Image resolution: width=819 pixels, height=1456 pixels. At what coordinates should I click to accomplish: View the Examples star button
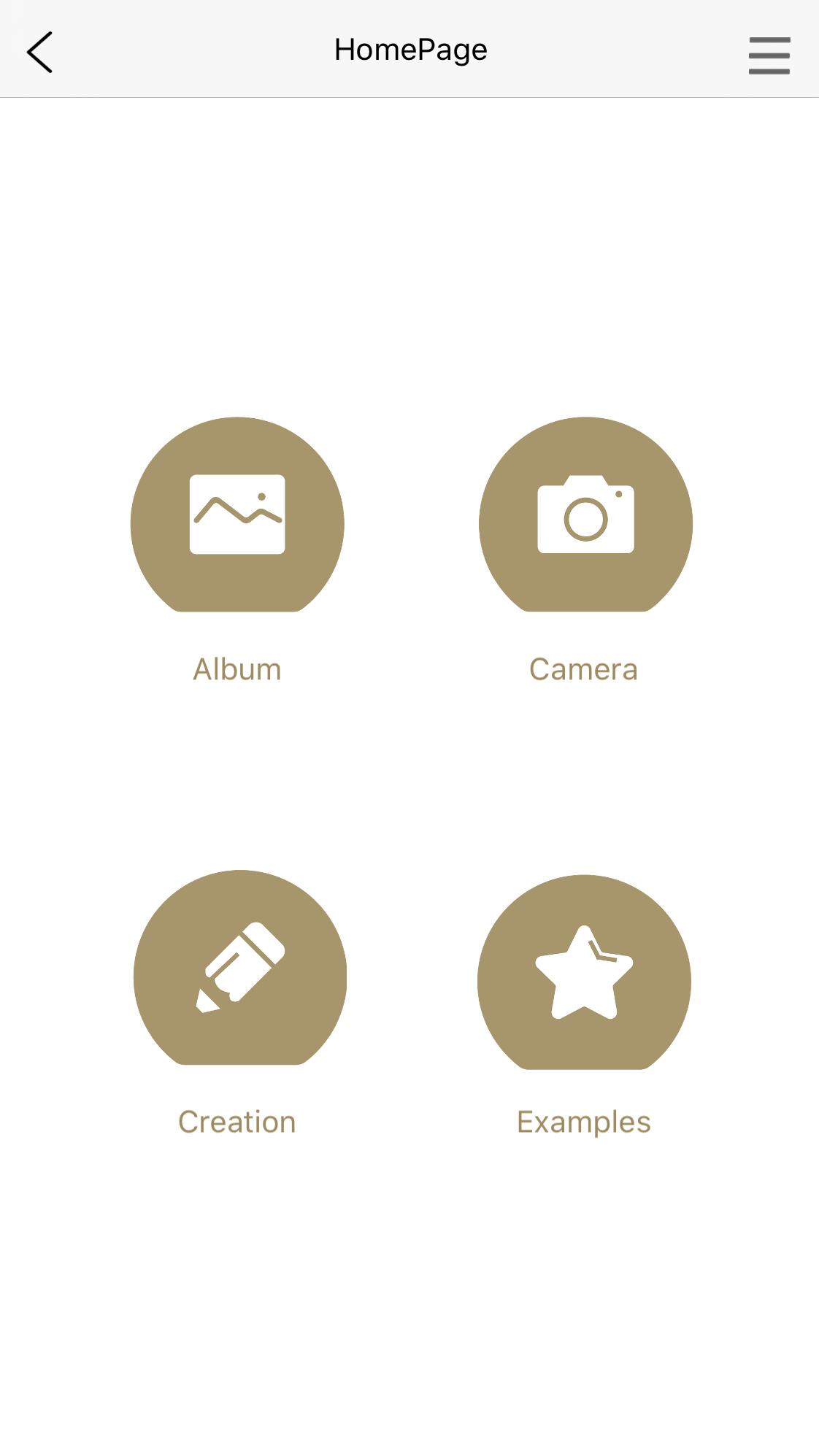click(584, 972)
